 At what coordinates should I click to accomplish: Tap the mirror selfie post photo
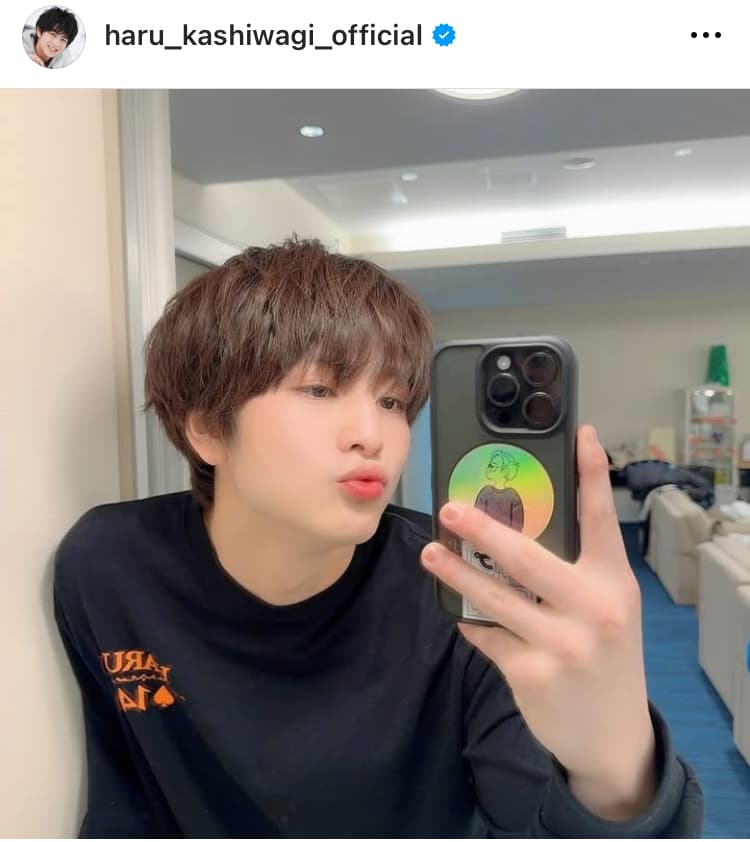point(375,463)
